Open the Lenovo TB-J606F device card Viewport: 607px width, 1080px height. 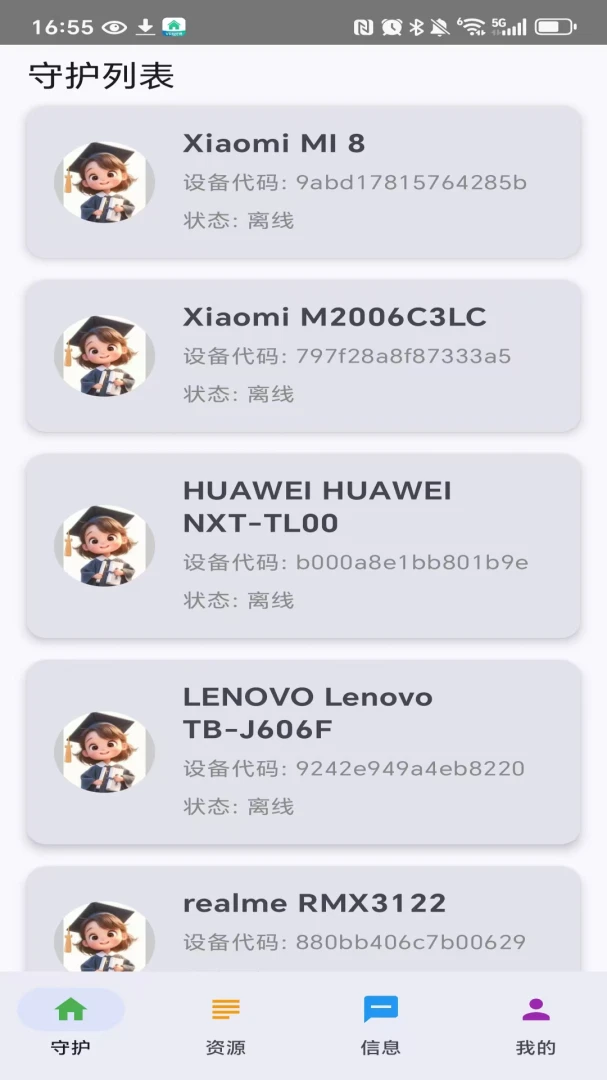tap(303, 751)
